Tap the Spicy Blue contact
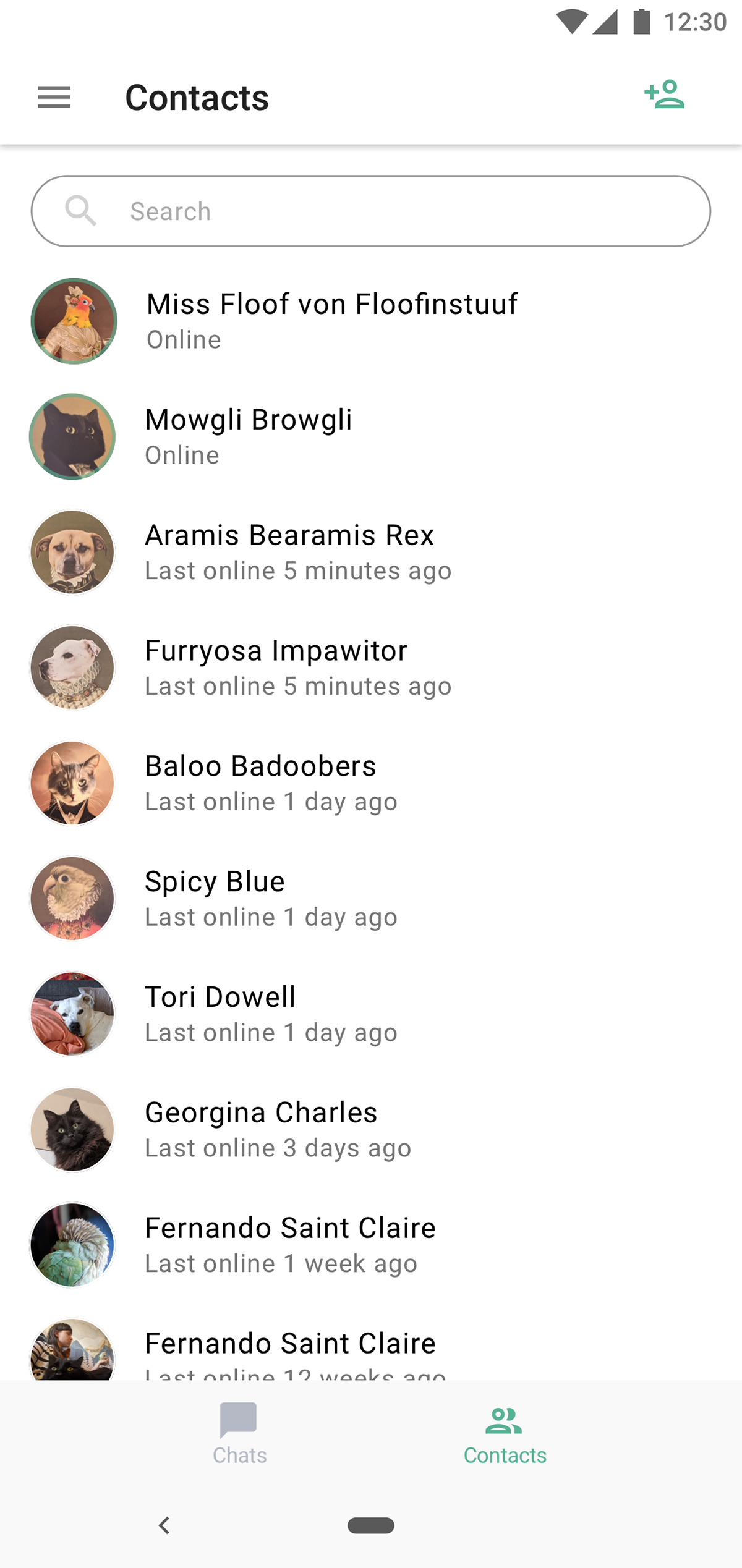This screenshot has height=1568, width=742. (215, 899)
